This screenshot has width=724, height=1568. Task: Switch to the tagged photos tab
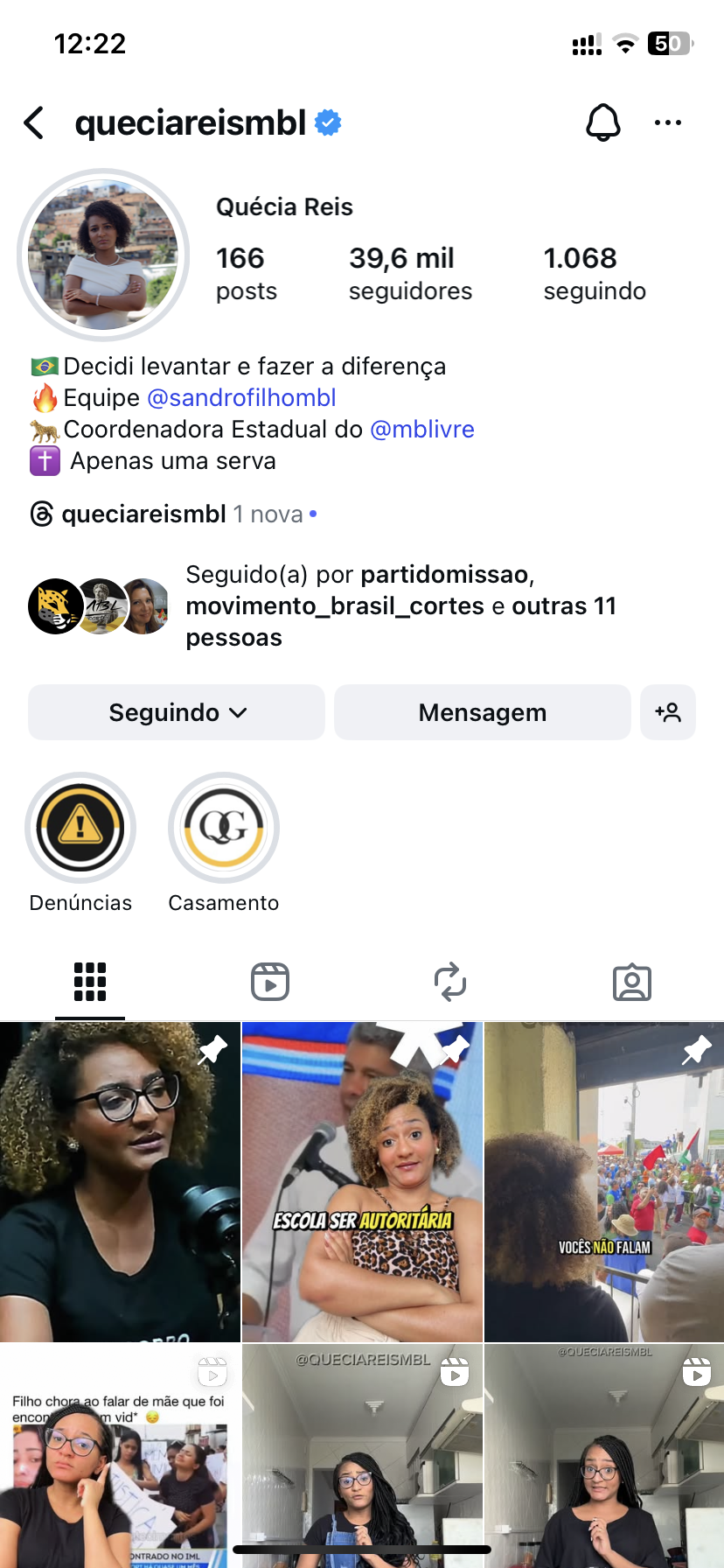(x=631, y=982)
